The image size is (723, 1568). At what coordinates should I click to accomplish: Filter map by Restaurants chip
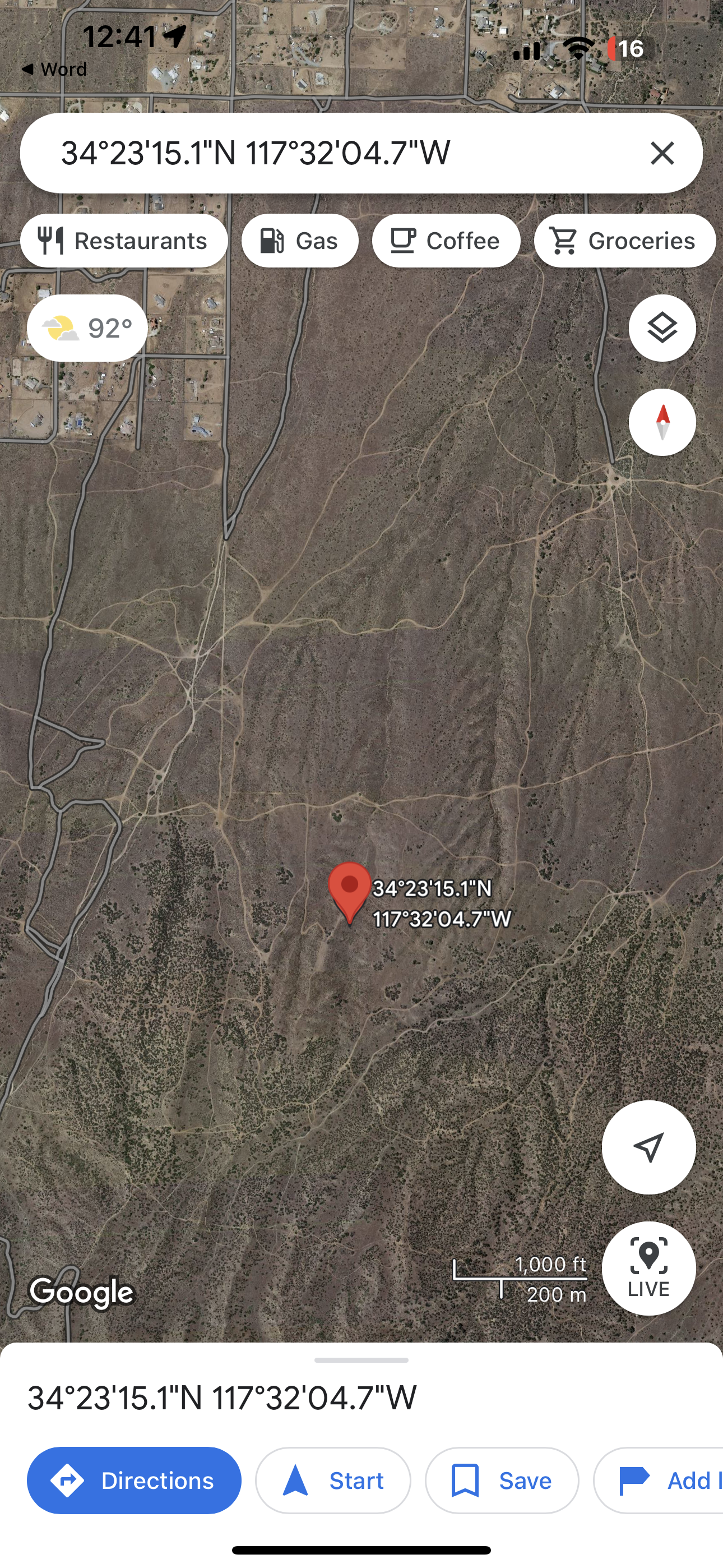point(124,241)
